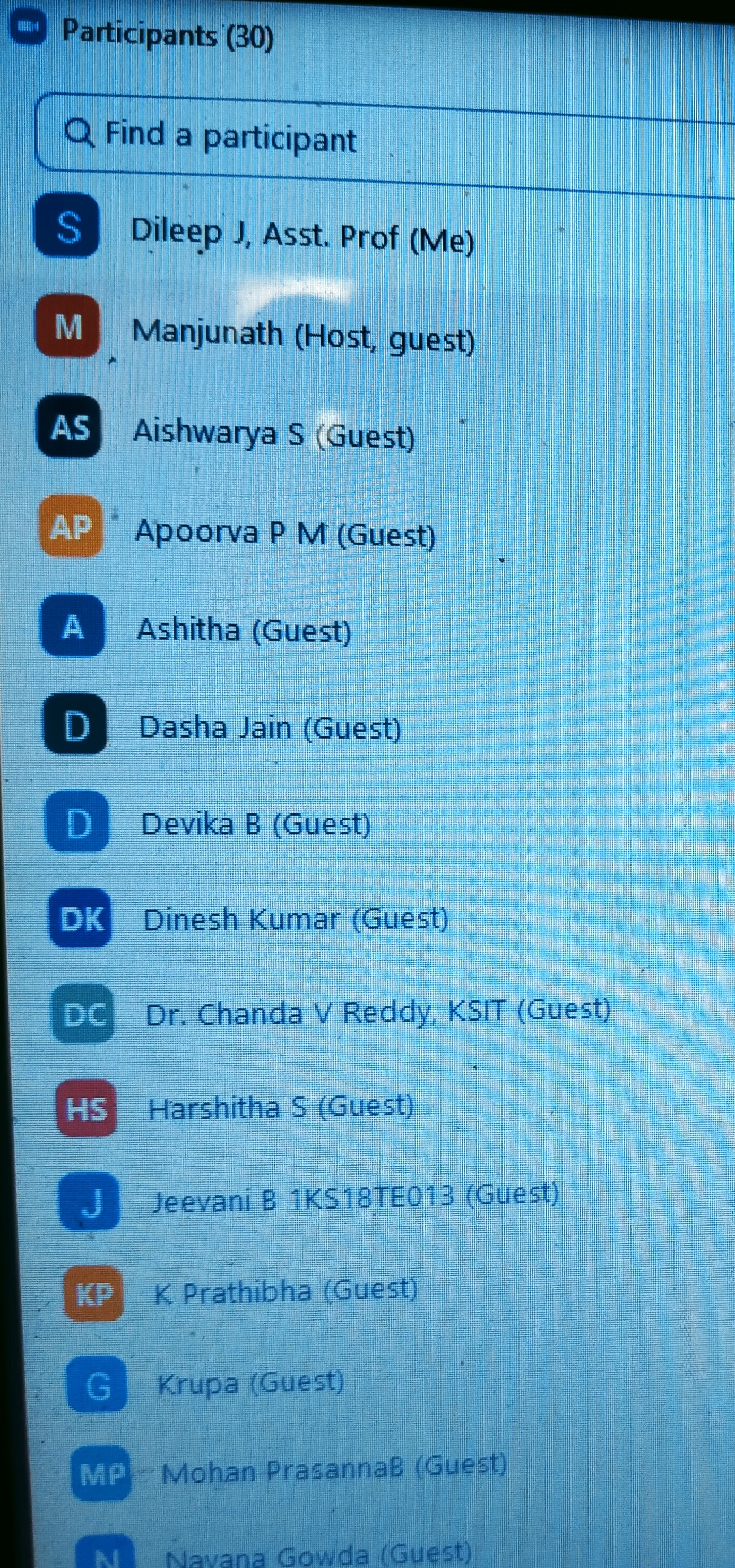
Task: Choose Apoorva P M in the list
Action: 285,533
